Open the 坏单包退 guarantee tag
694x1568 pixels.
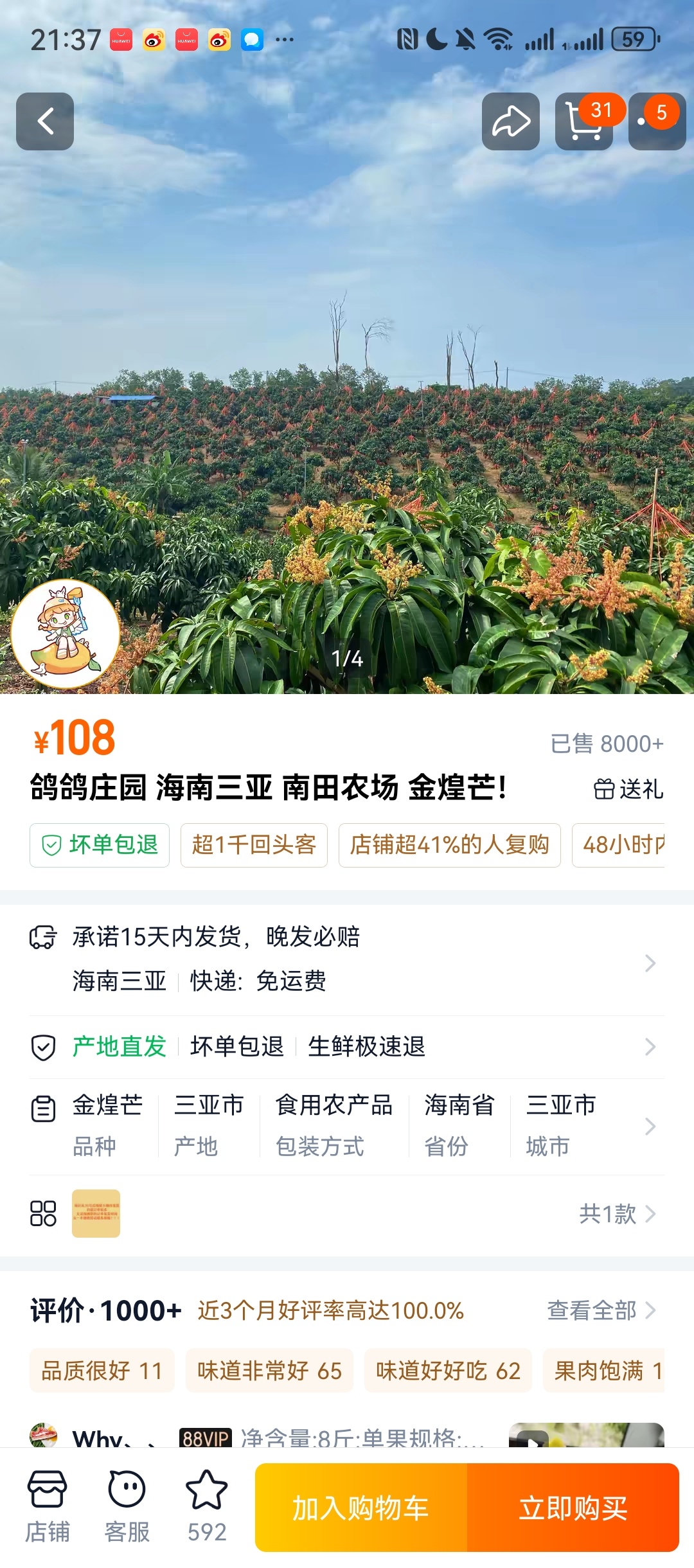click(100, 846)
